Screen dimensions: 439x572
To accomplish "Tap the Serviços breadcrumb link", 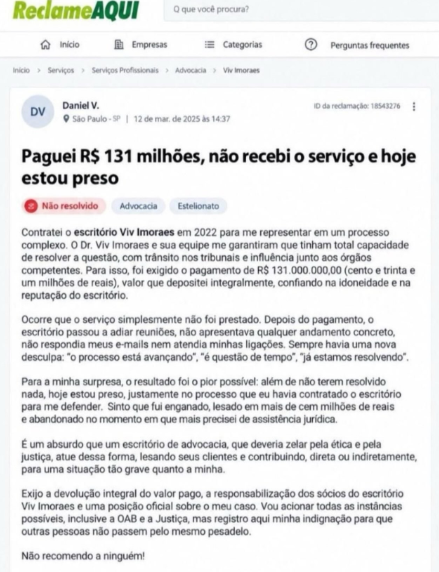I will 61,70.
